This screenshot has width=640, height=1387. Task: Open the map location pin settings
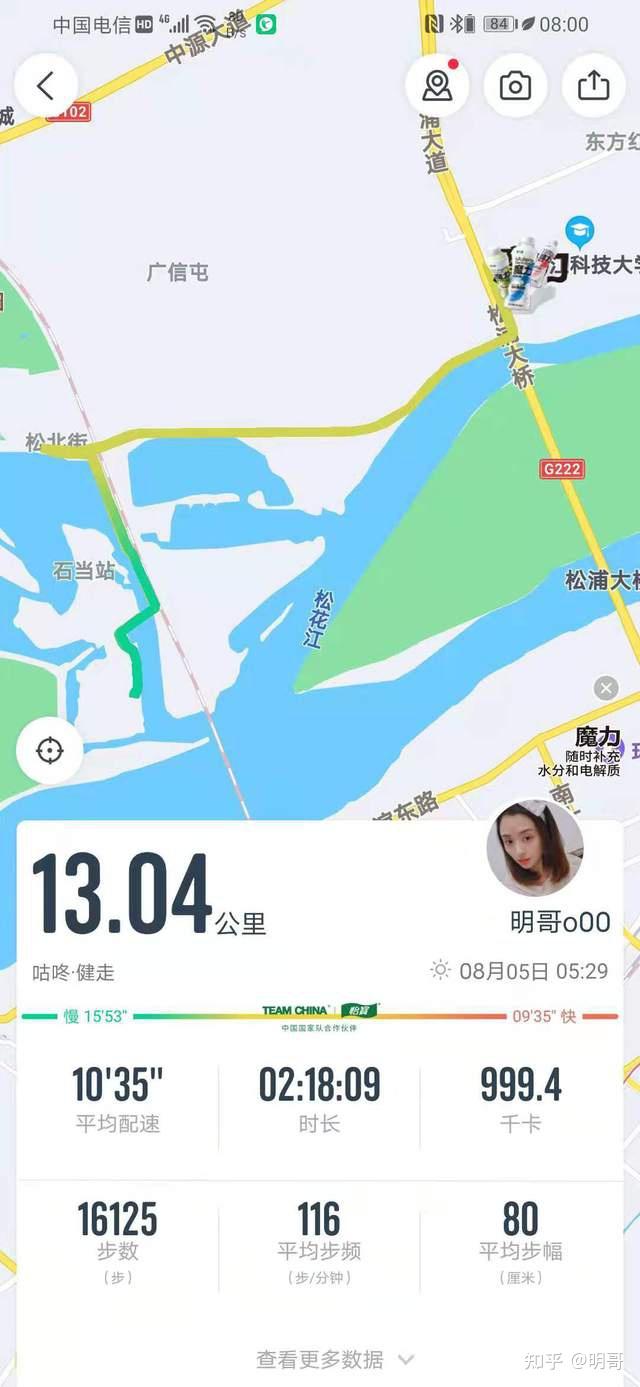[437, 86]
